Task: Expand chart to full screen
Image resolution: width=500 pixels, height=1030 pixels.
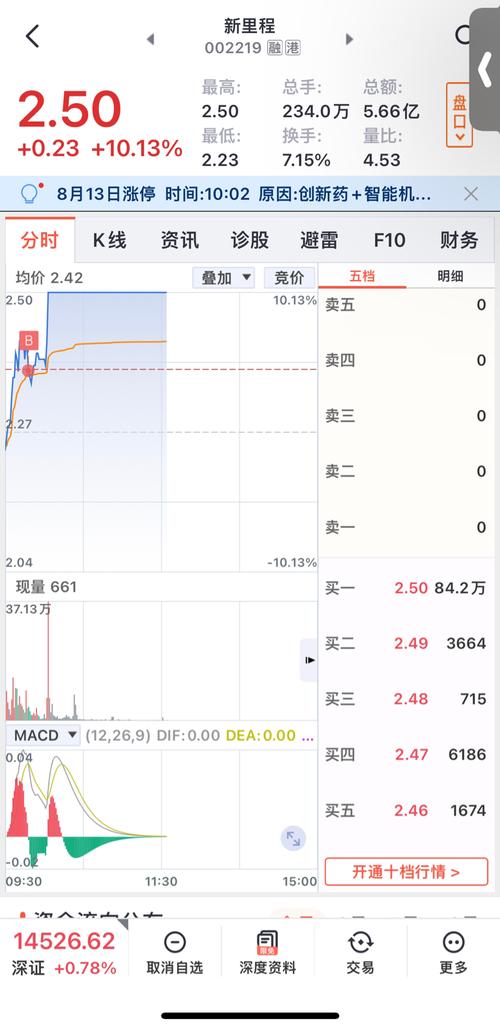Action: pyautogui.click(x=294, y=839)
